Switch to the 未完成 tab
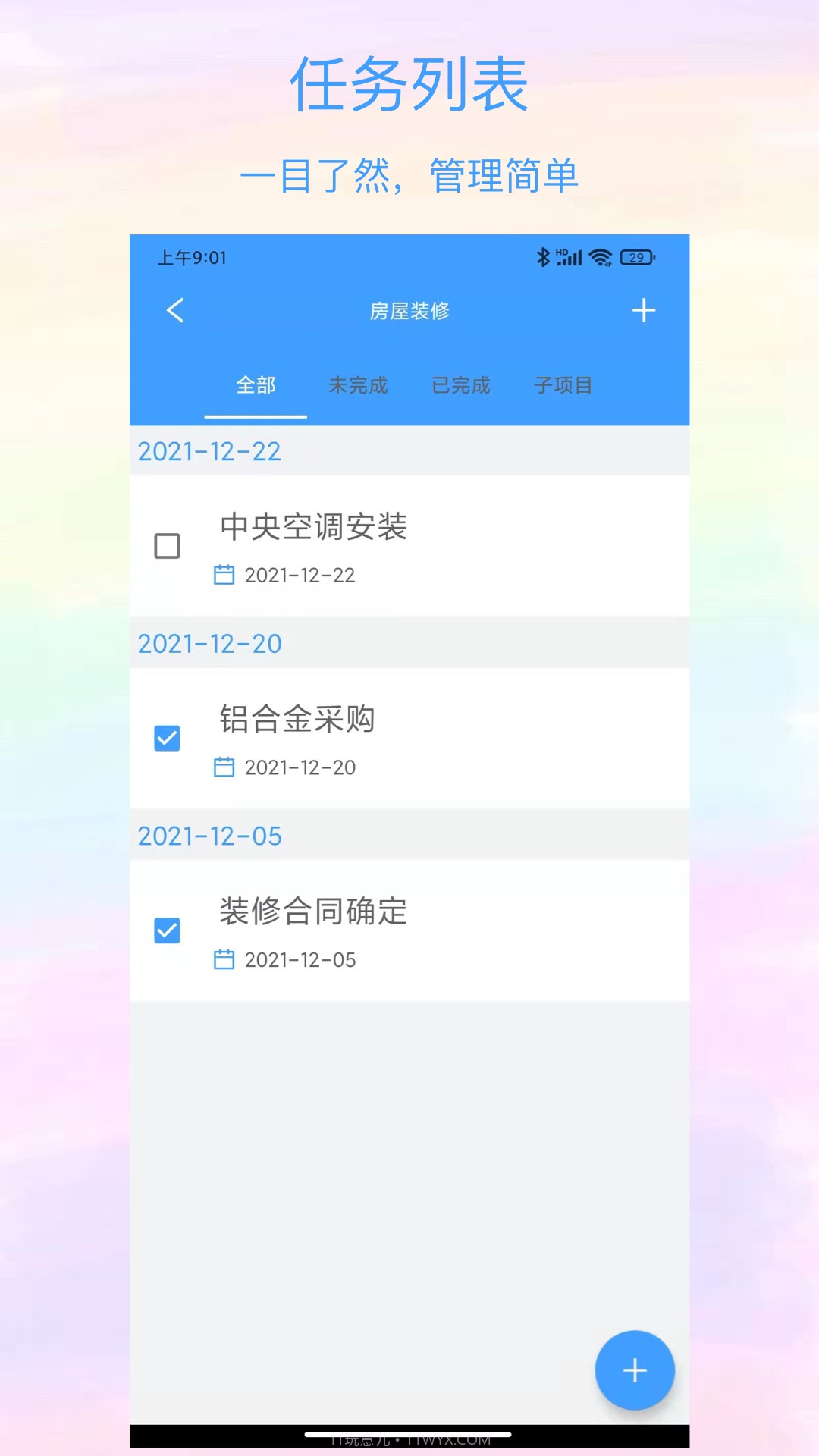Image resolution: width=819 pixels, height=1456 pixels. 358,386
